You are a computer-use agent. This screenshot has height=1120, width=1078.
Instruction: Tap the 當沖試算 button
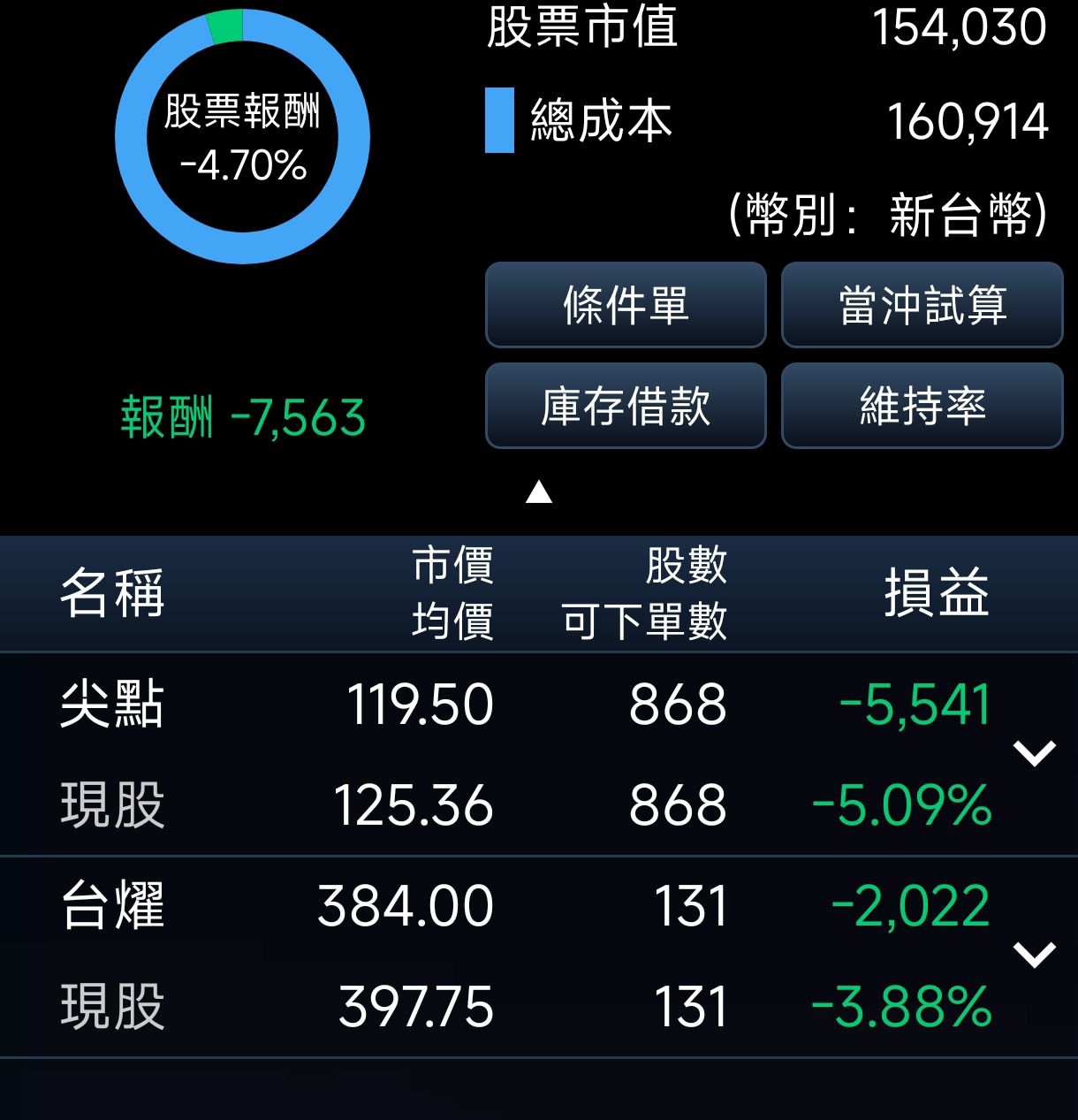click(x=922, y=305)
